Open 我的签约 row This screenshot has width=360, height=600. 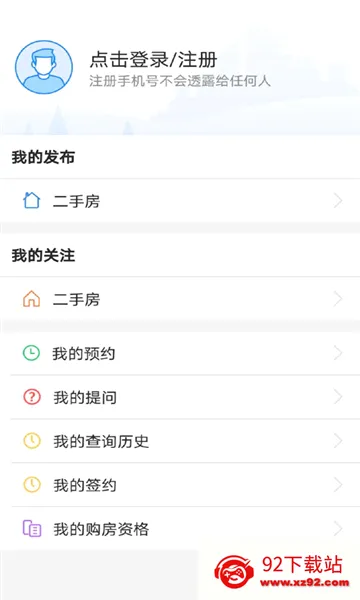[x=180, y=485]
